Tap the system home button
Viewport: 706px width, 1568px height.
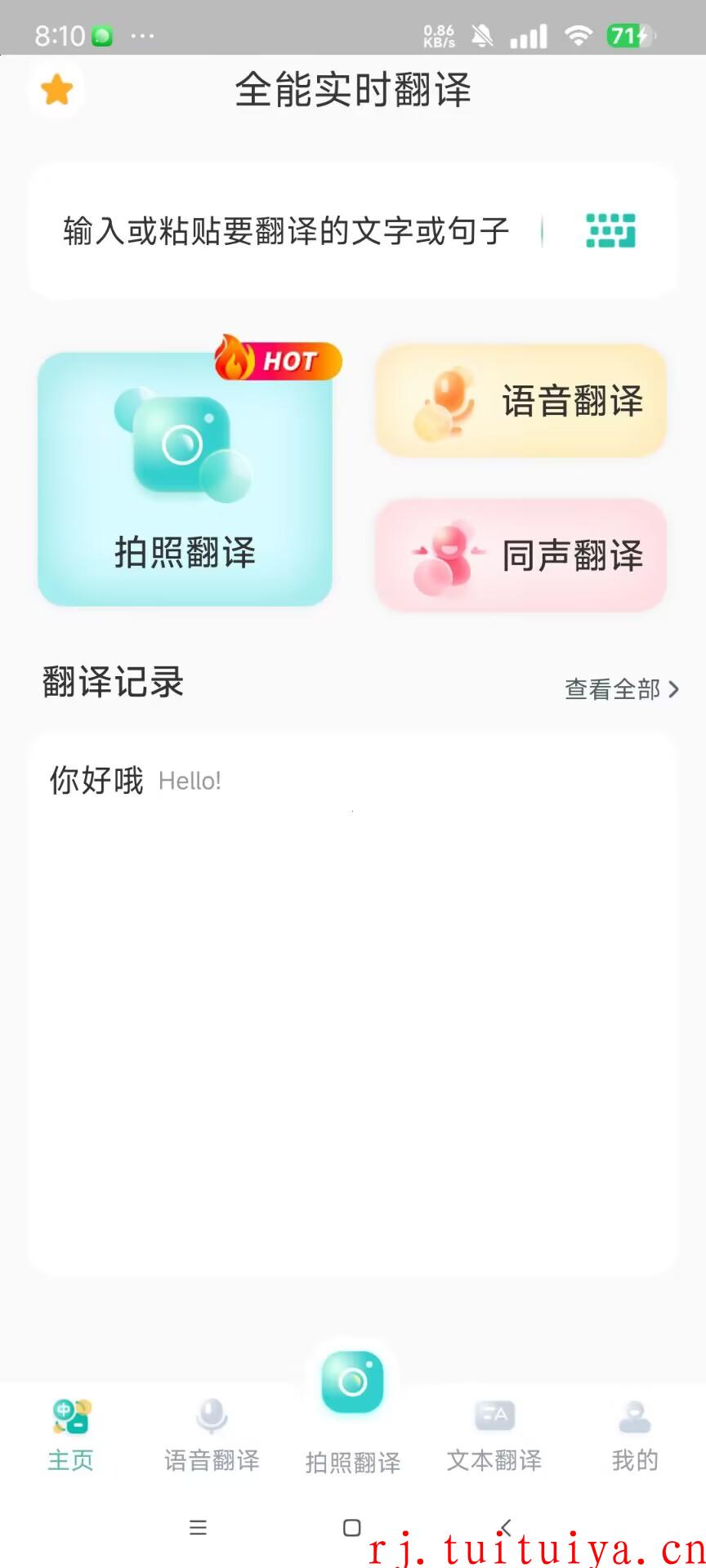point(352,1527)
